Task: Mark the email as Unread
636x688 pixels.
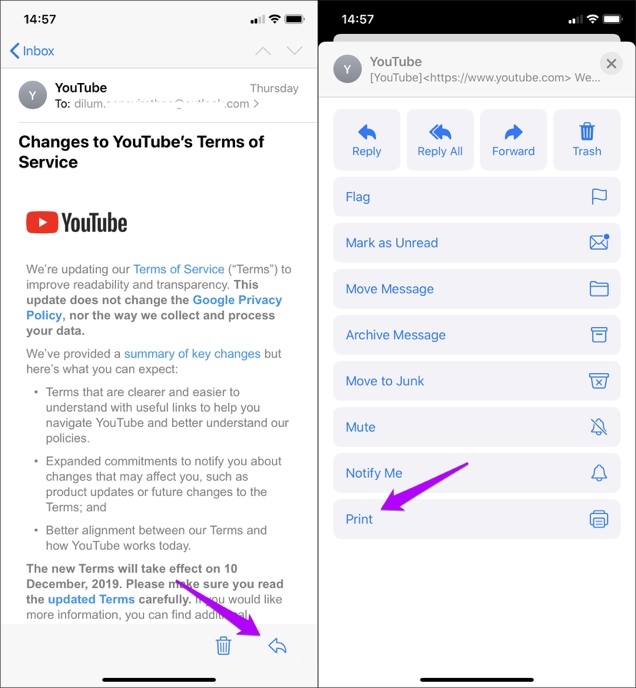Action: click(x=476, y=243)
